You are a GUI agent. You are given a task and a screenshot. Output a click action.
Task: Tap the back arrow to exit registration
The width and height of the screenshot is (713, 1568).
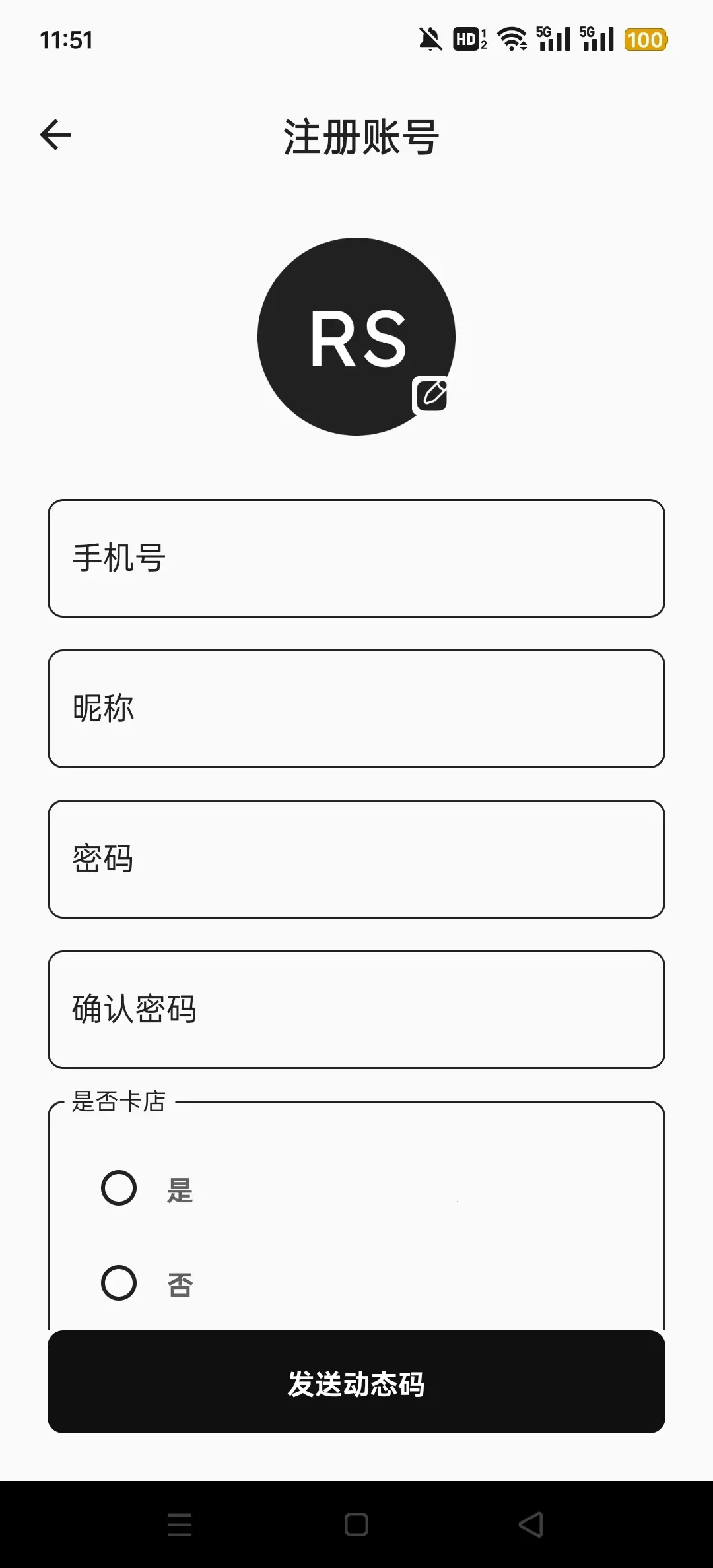pos(56,134)
